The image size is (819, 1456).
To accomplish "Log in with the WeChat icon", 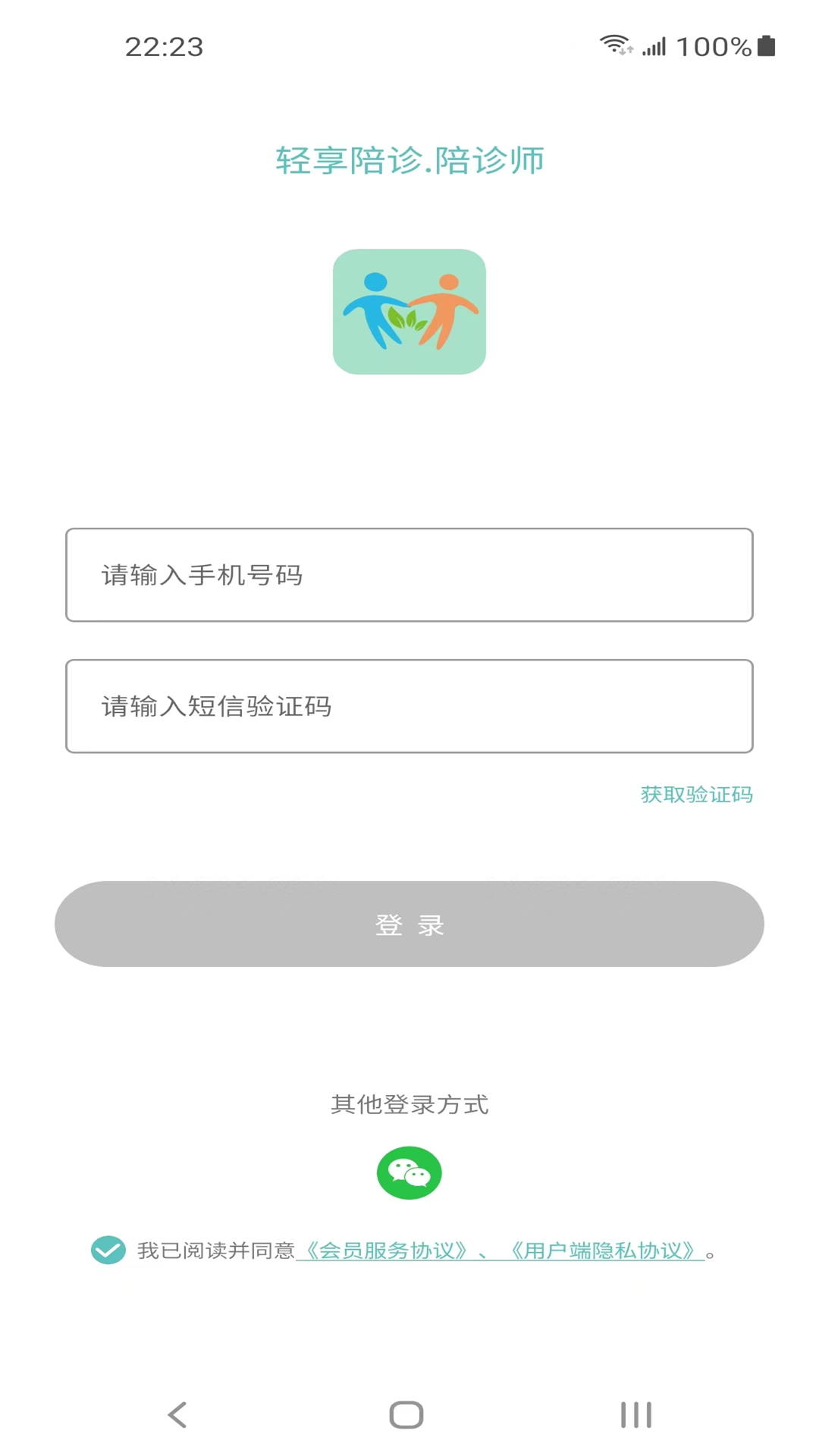I will (x=409, y=1172).
